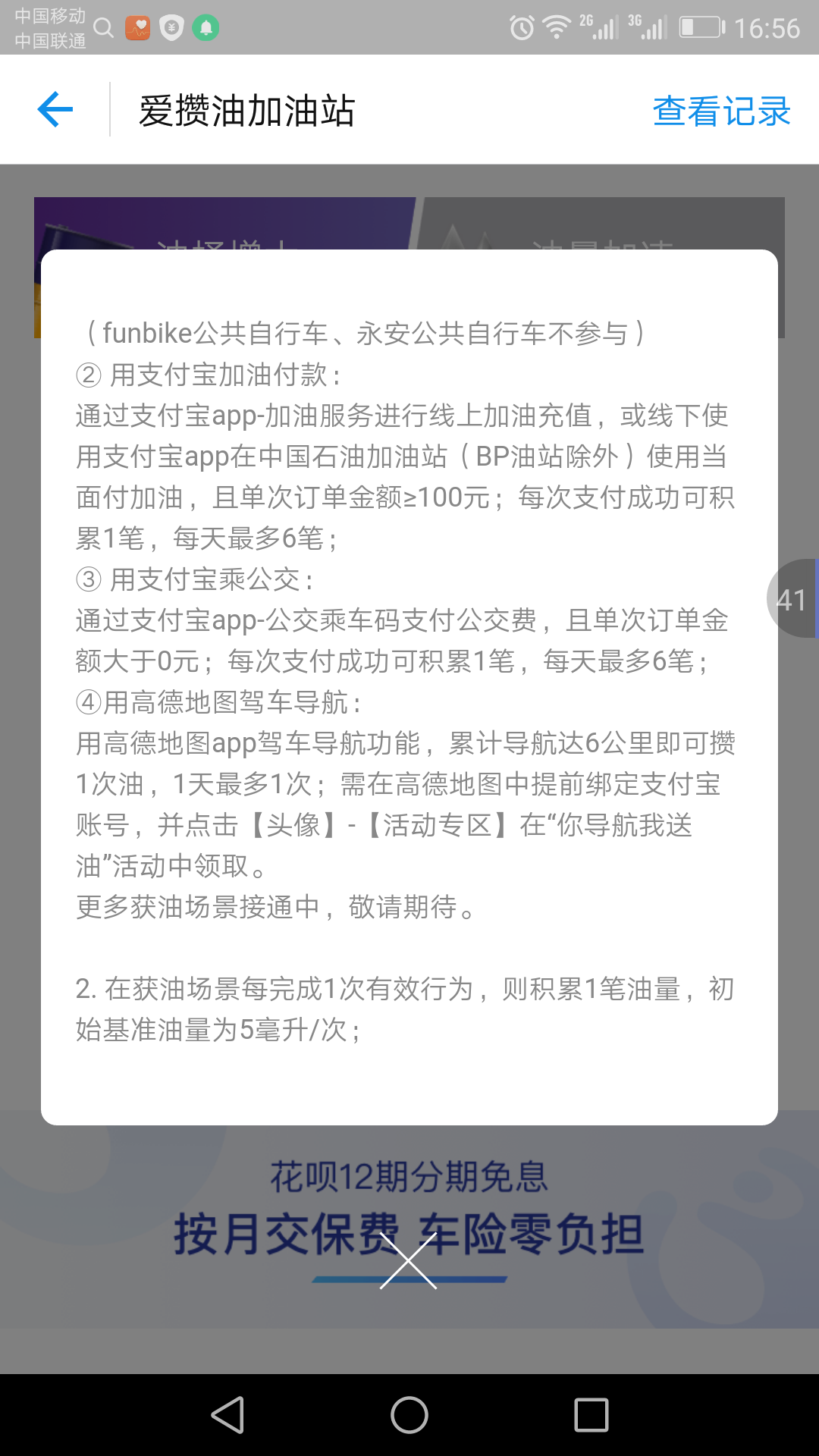Viewport: 819px width, 1456px height.
Task: Tap the system home button
Action: 409,1415
